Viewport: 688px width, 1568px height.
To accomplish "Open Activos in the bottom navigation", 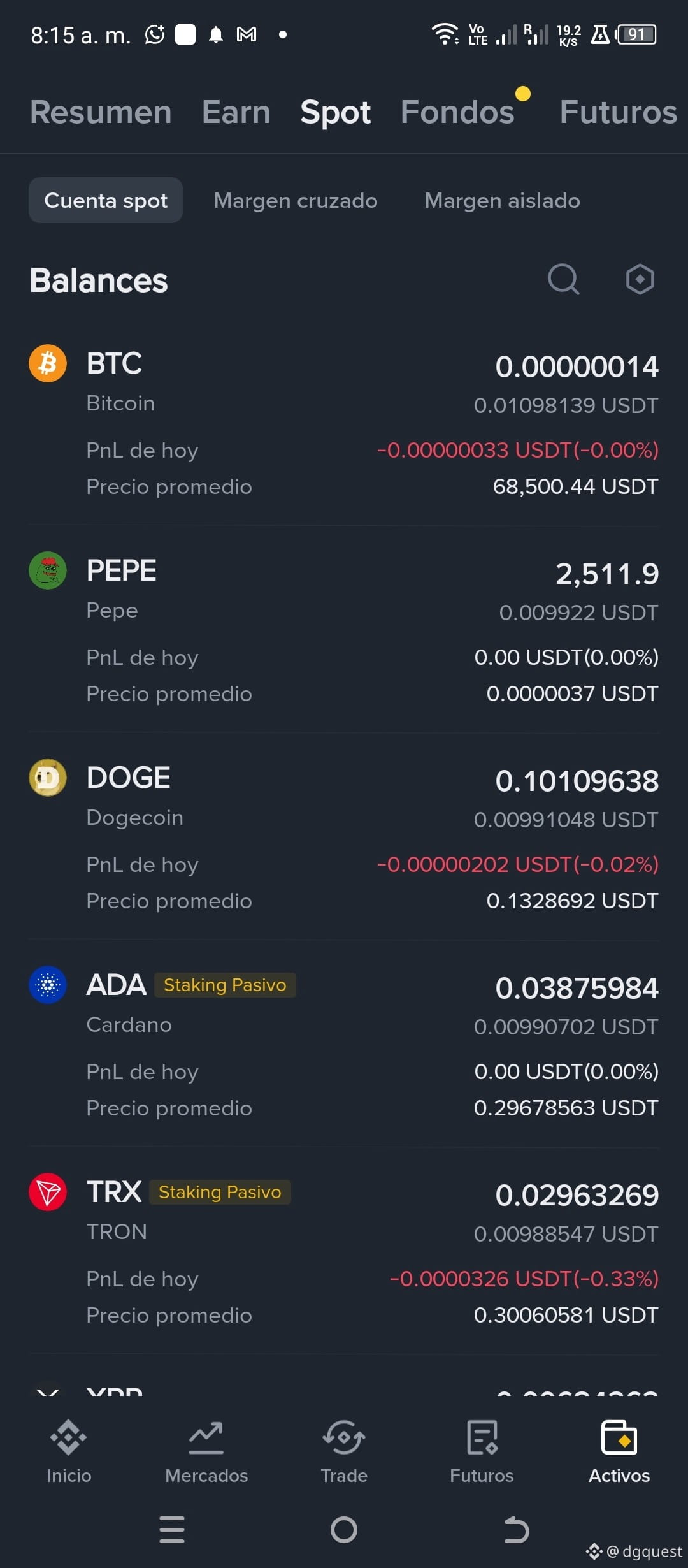I will click(x=619, y=1452).
